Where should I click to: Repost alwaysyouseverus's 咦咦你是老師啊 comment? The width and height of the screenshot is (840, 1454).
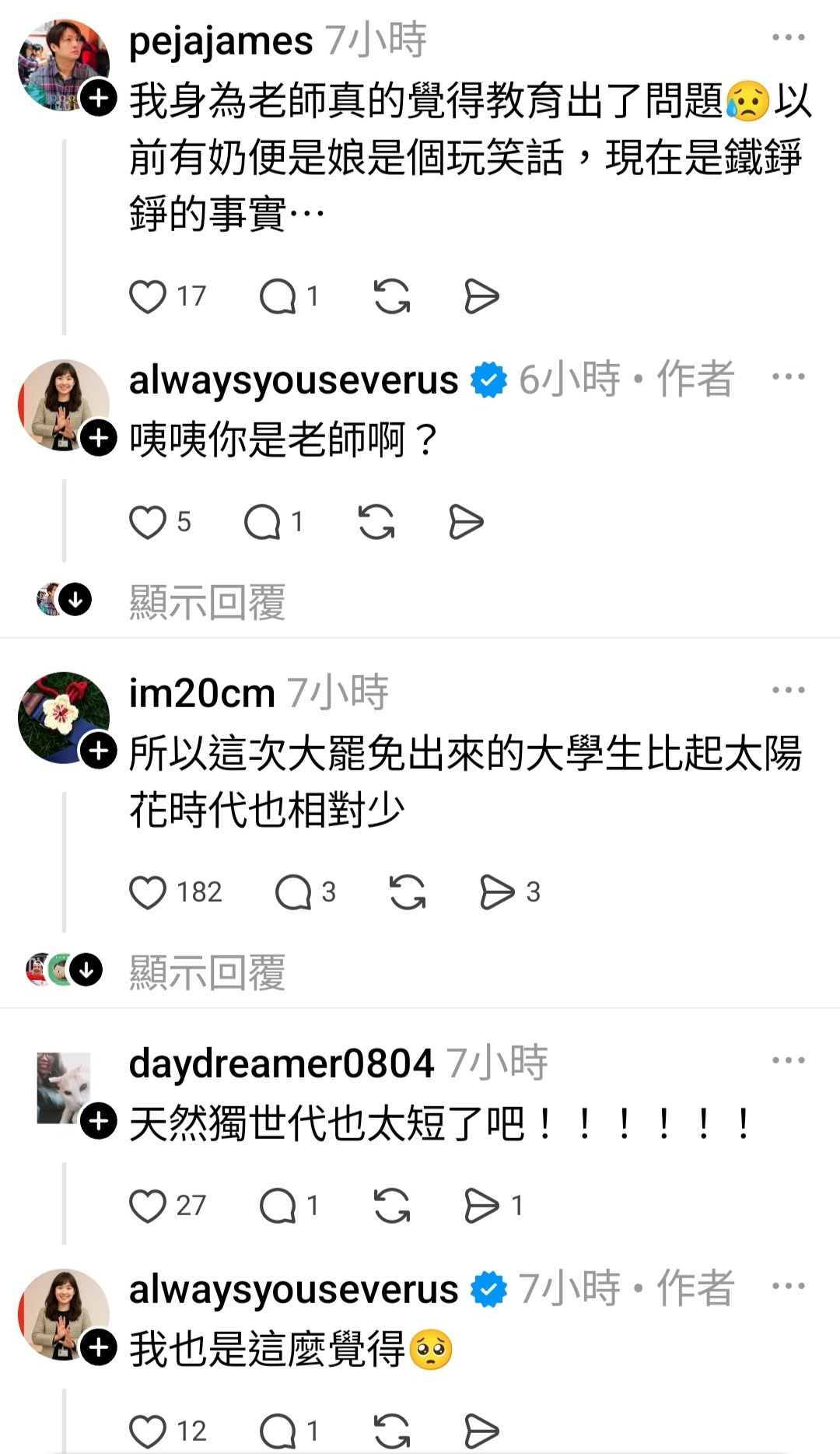pos(376,522)
